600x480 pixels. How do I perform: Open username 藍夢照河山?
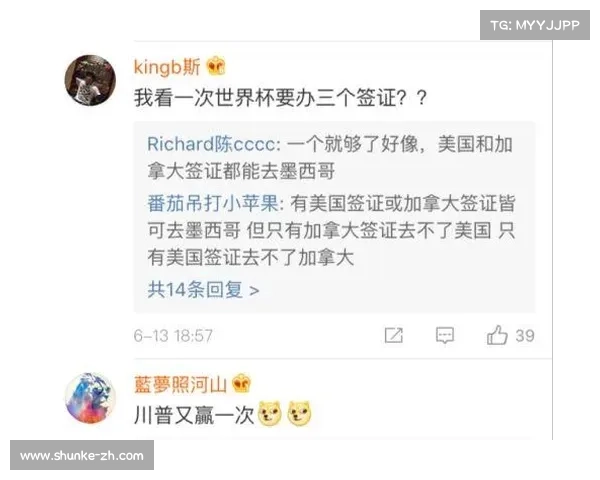pyautogui.click(x=180, y=384)
